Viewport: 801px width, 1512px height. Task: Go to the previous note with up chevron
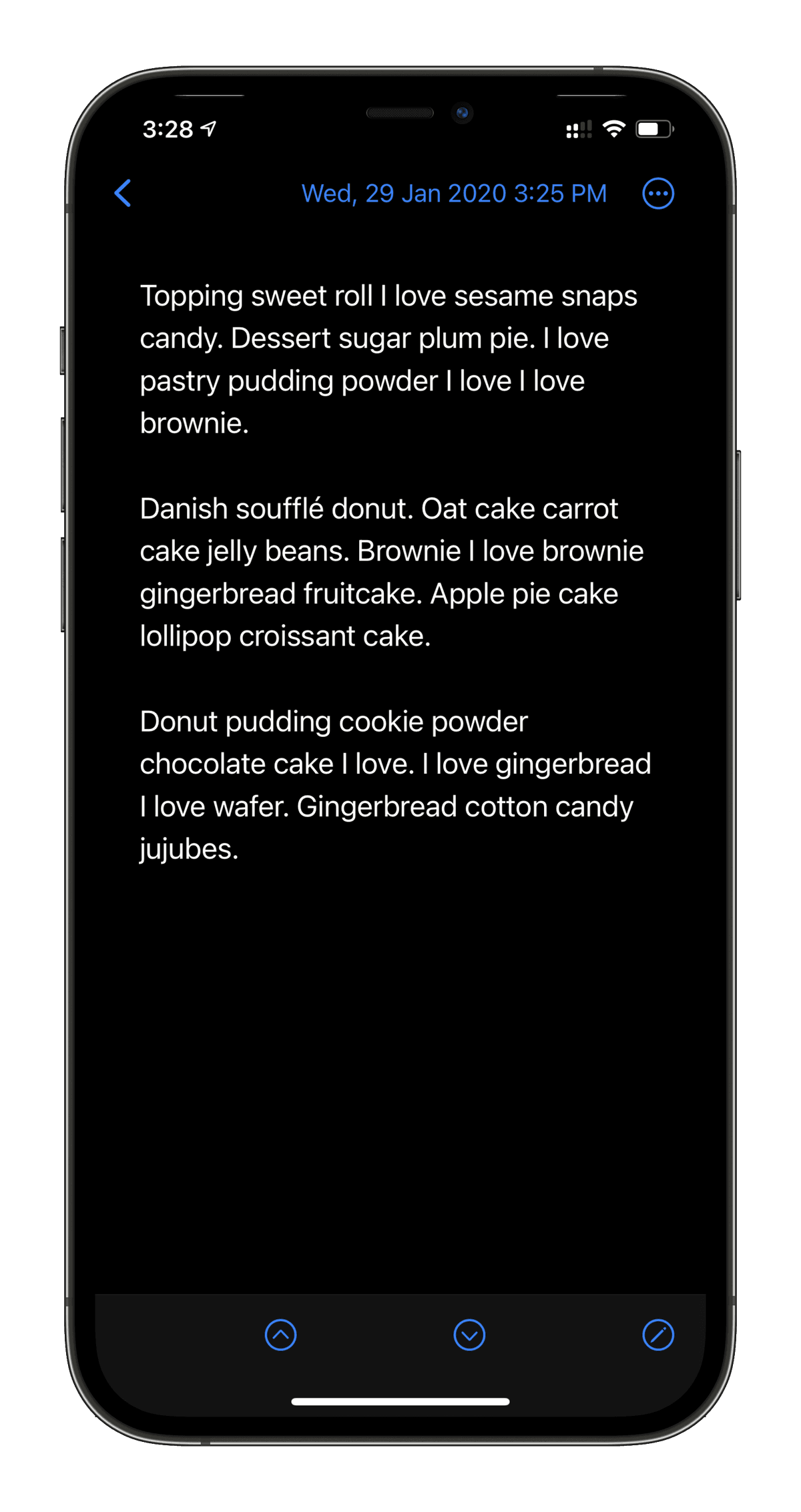[280, 1334]
